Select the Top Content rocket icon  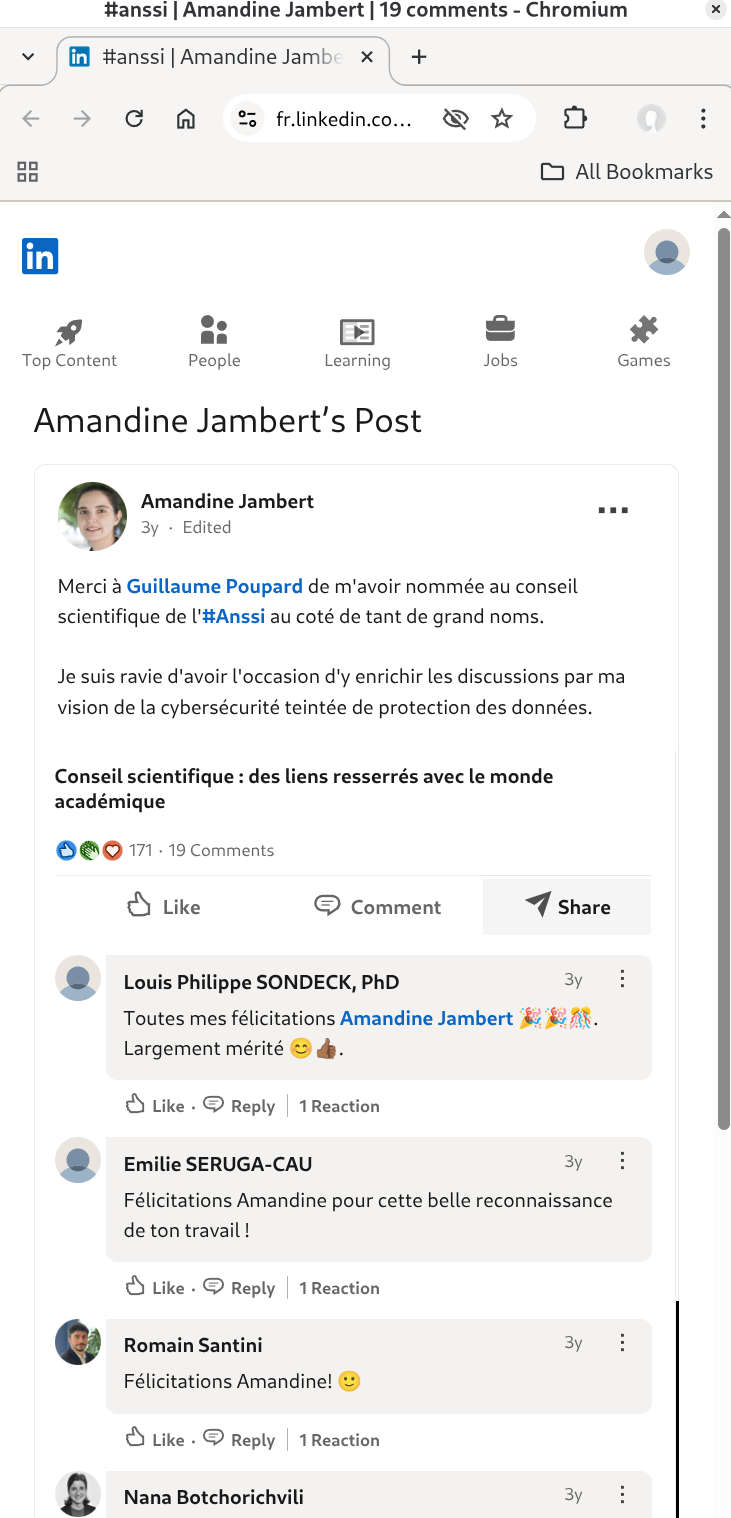[x=69, y=329]
